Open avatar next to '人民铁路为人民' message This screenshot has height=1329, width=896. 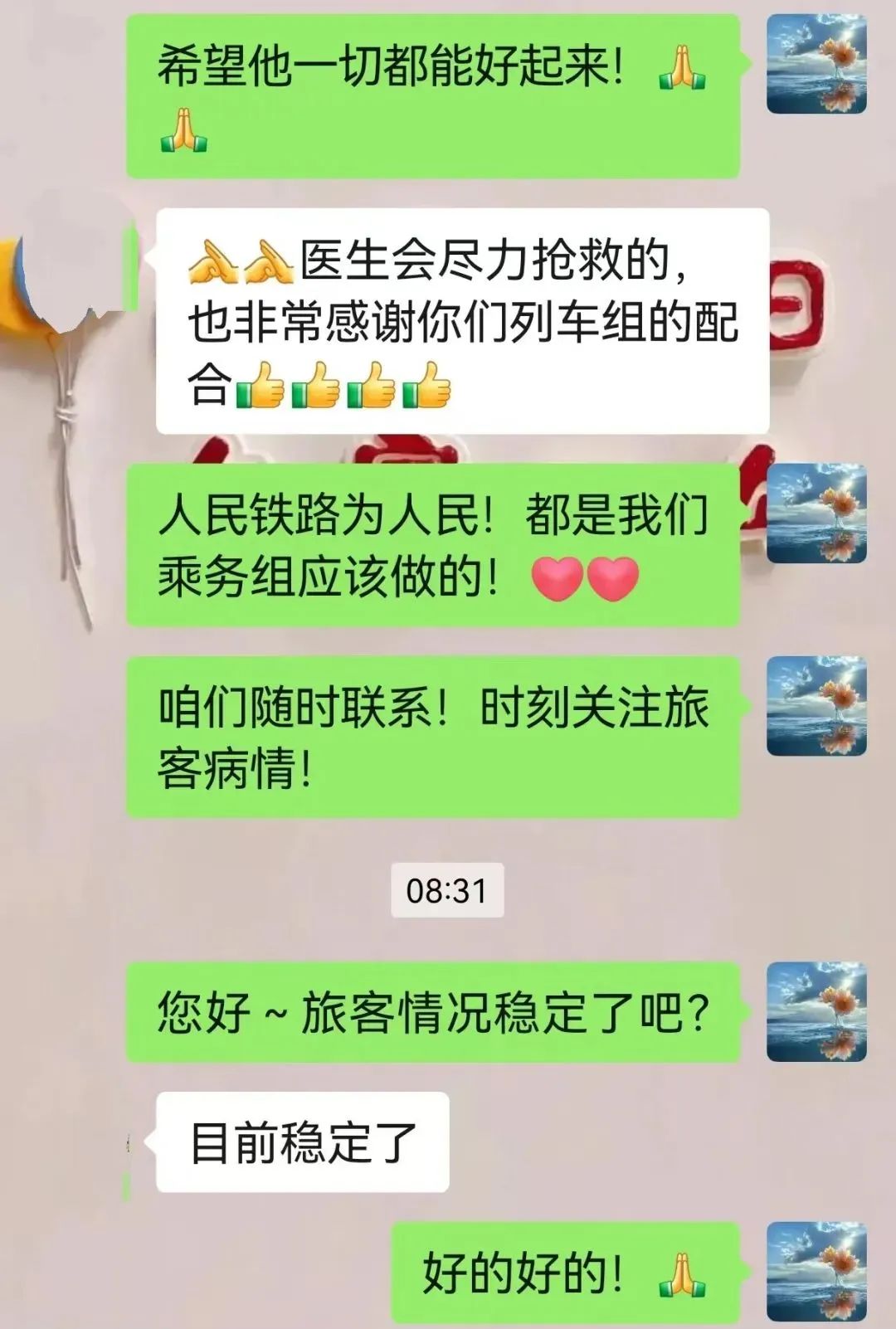pos(816,514)
